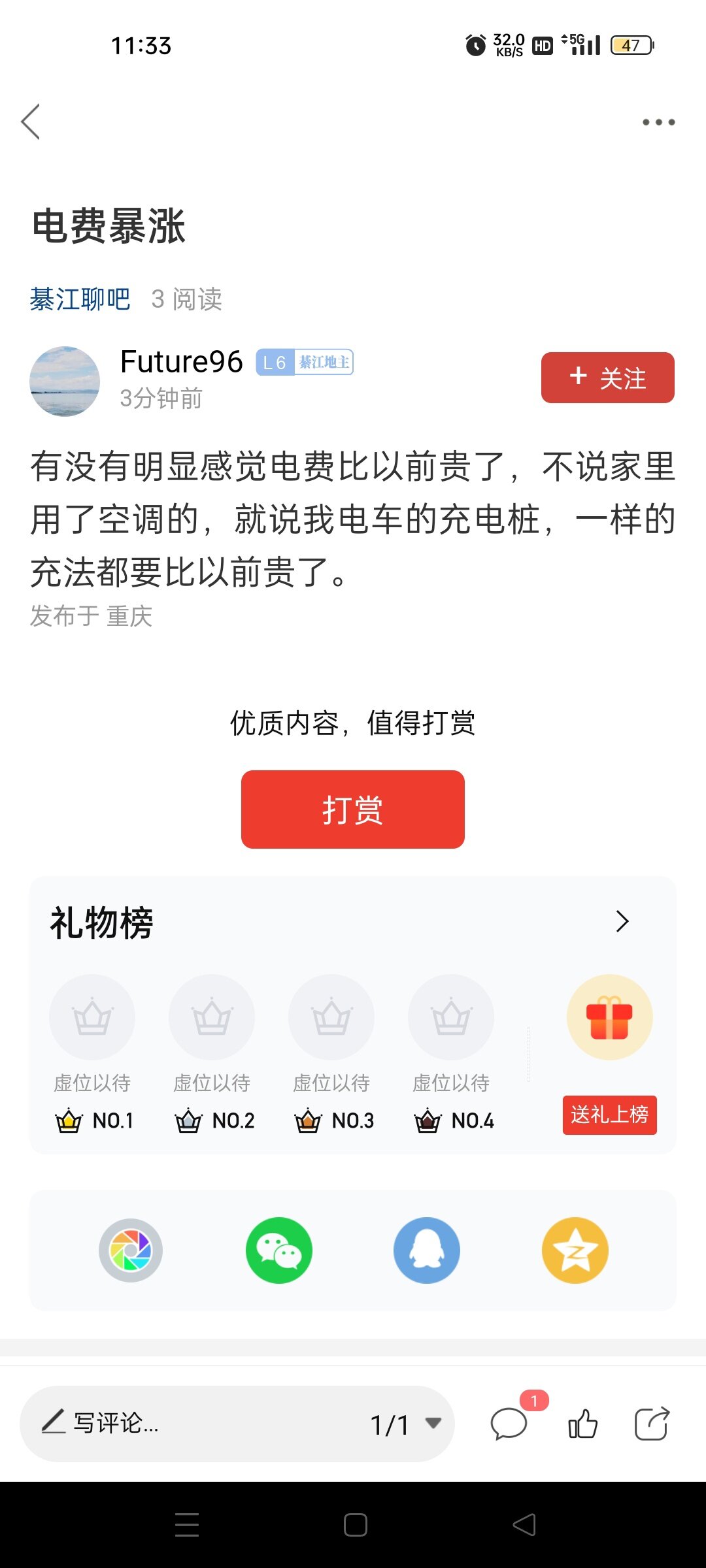706x1568 pixels.
Task: Open the 綦江聊吧 forum link
Action: tap(80, 299)
